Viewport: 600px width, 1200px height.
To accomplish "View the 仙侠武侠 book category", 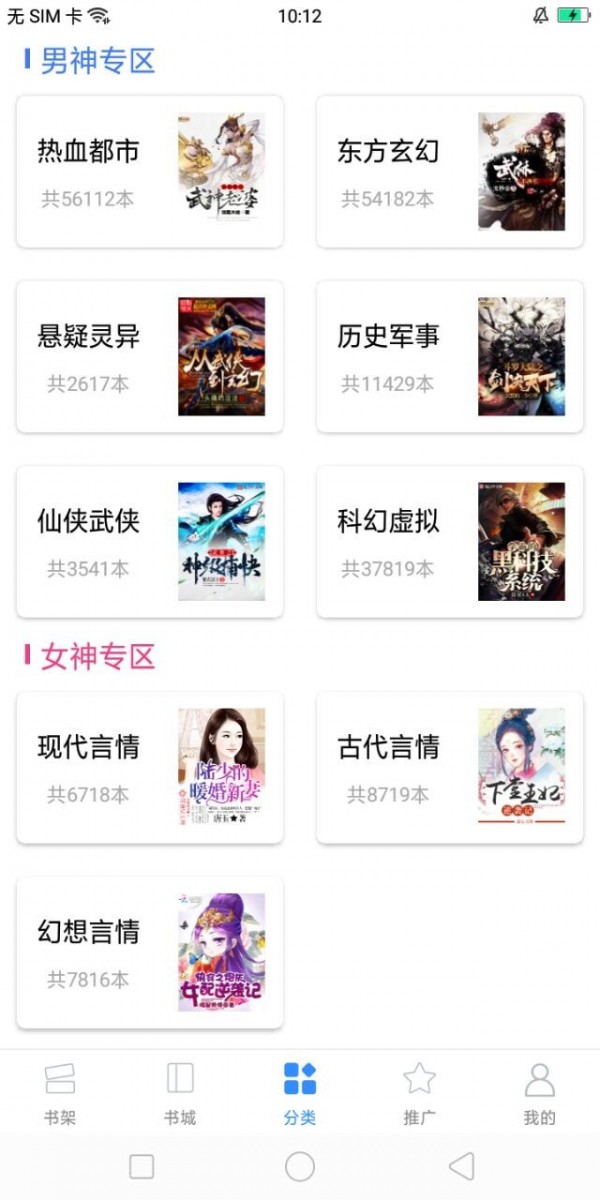I will [x=150, y=542].
